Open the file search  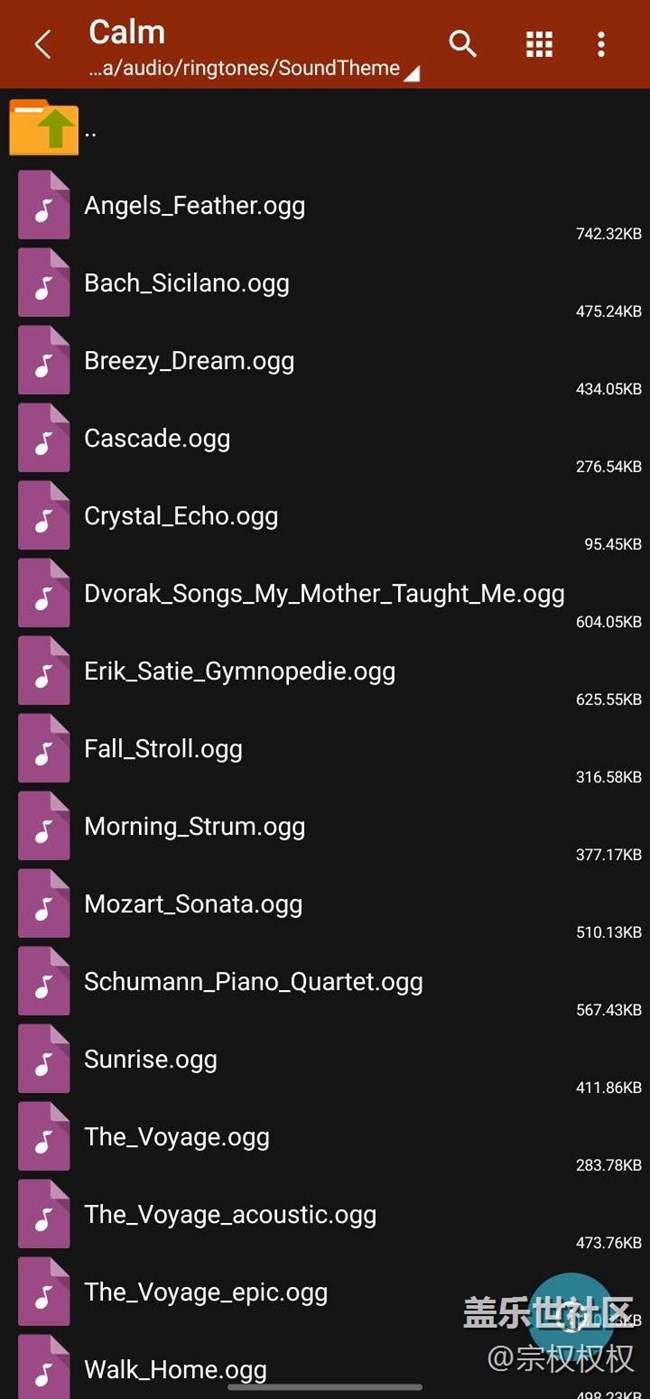462,43
